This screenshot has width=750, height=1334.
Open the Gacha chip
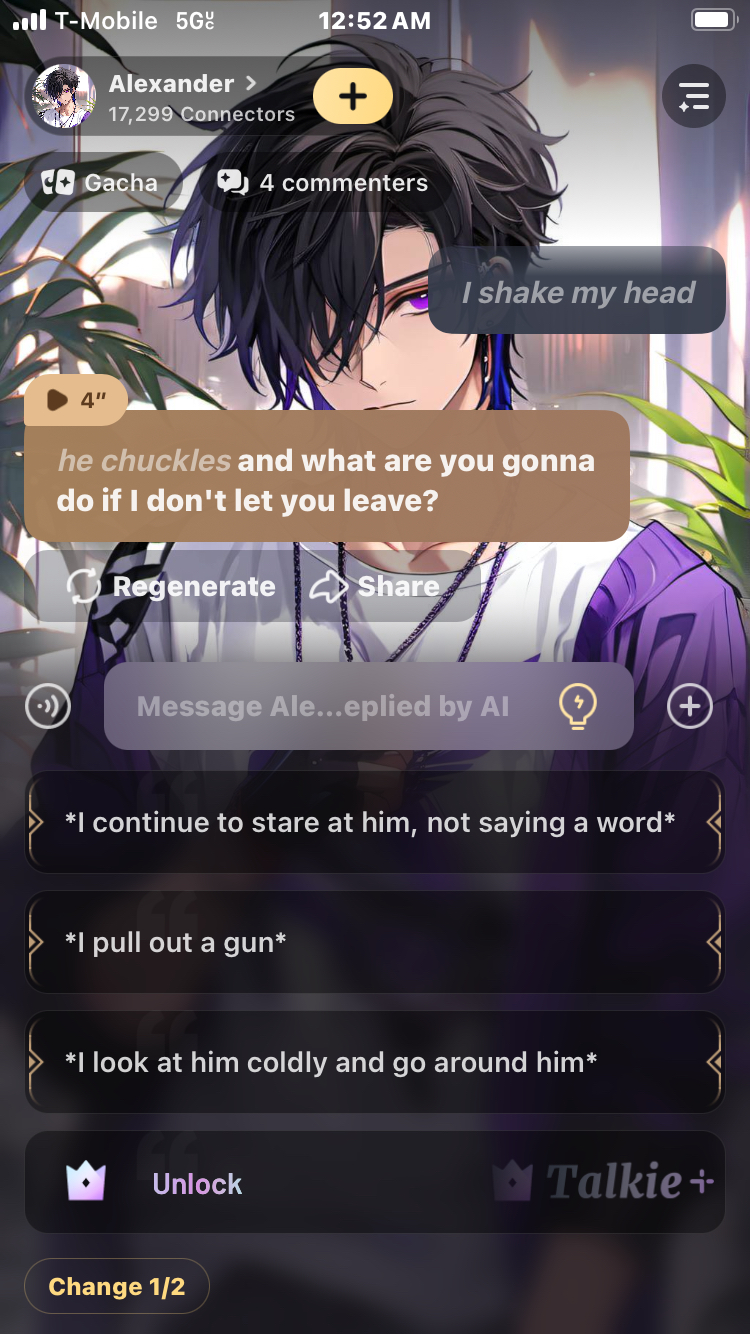100,183
